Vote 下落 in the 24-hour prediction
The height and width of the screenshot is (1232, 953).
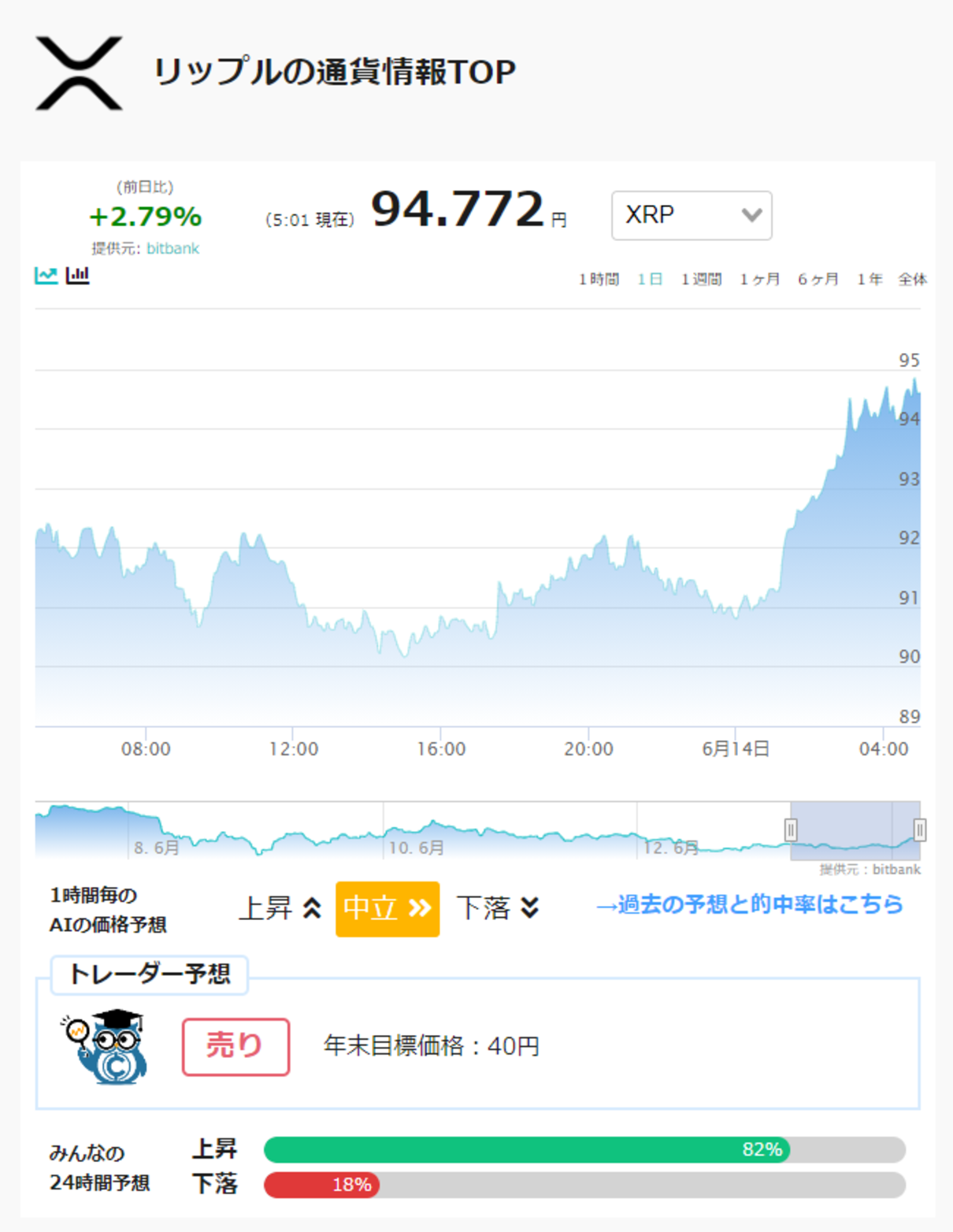(x=214, y=1184)
